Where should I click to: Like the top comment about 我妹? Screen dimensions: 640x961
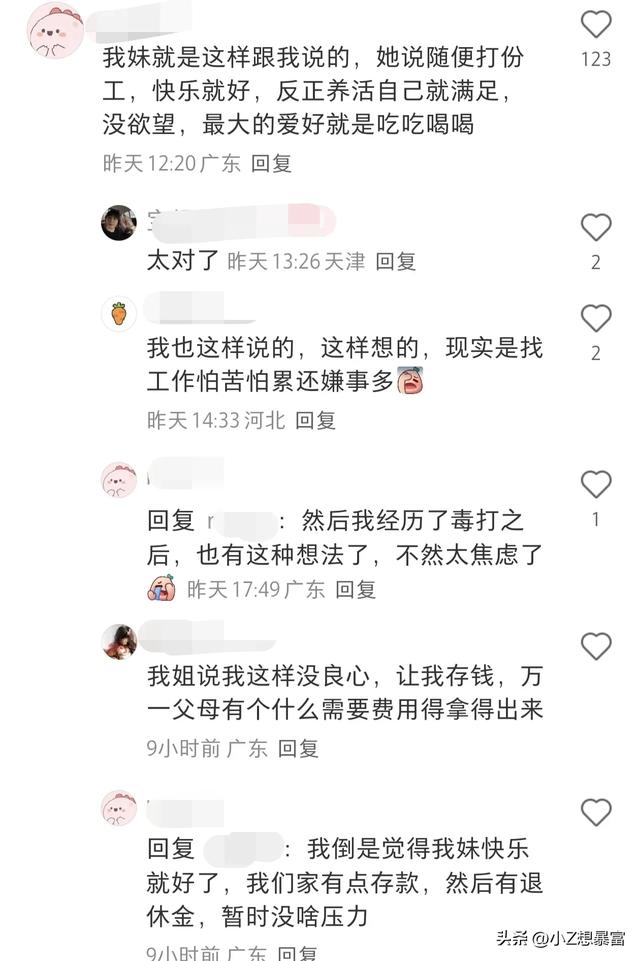pyautogui.click(x=596, y=25)
